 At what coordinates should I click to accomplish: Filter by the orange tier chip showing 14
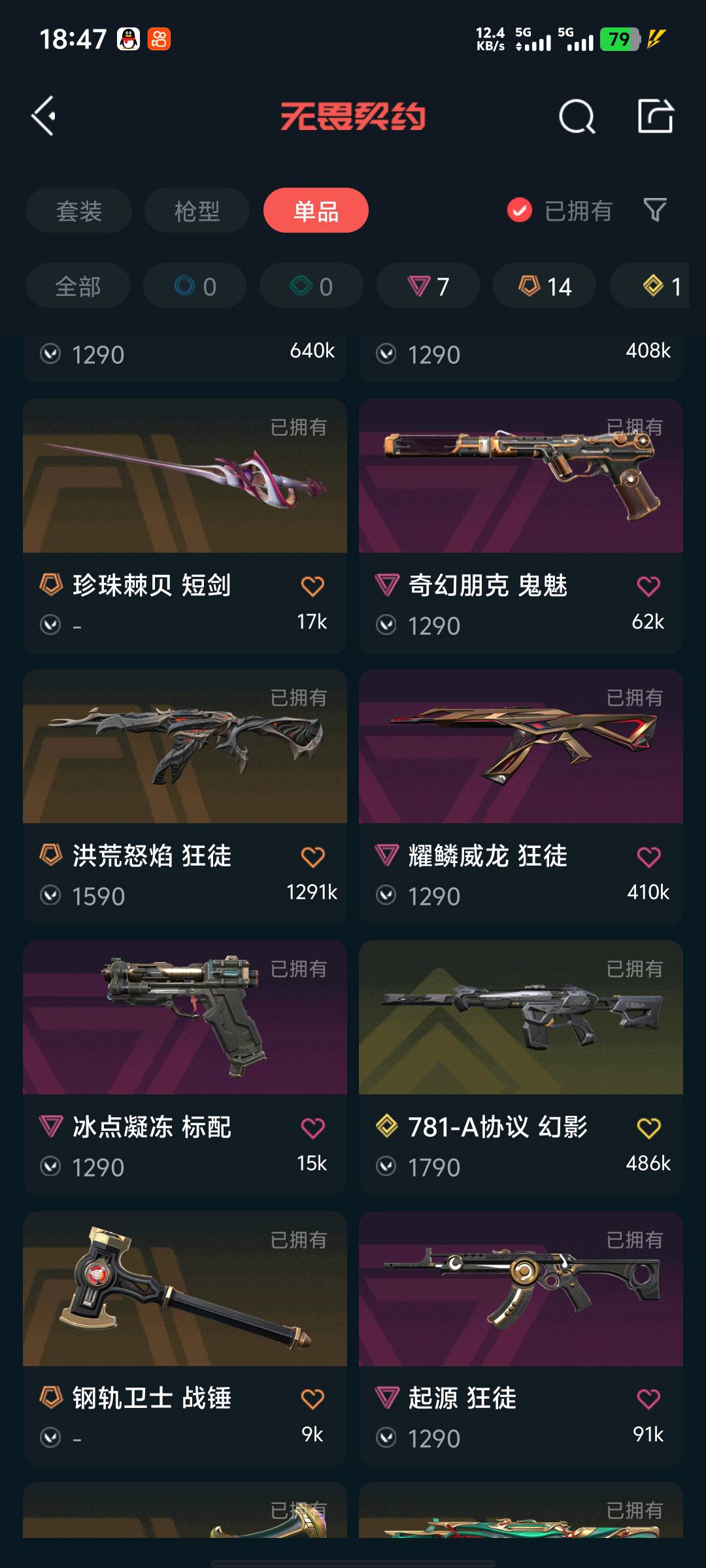click(x=545, y=286)
